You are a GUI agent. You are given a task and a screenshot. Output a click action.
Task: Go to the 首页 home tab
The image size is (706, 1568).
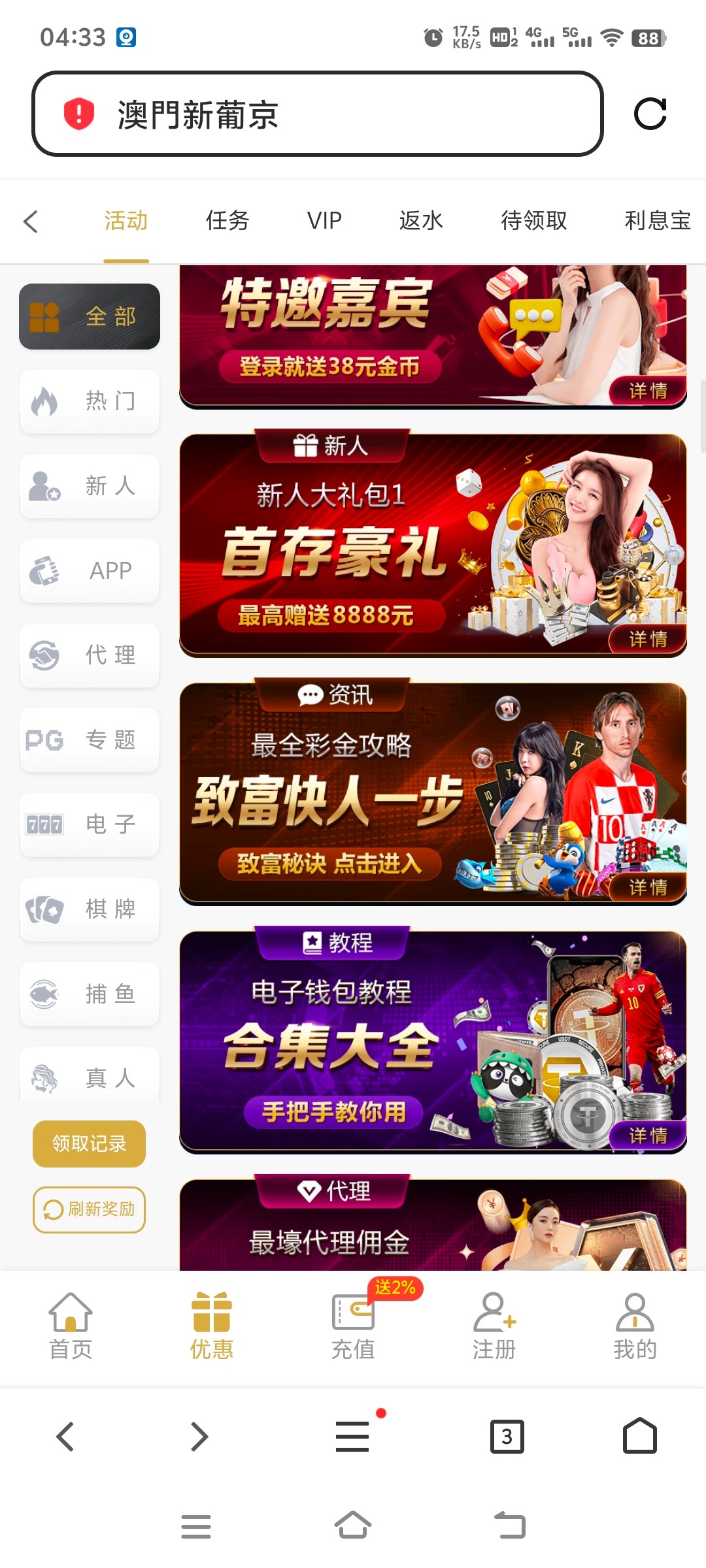(71, 1326)
